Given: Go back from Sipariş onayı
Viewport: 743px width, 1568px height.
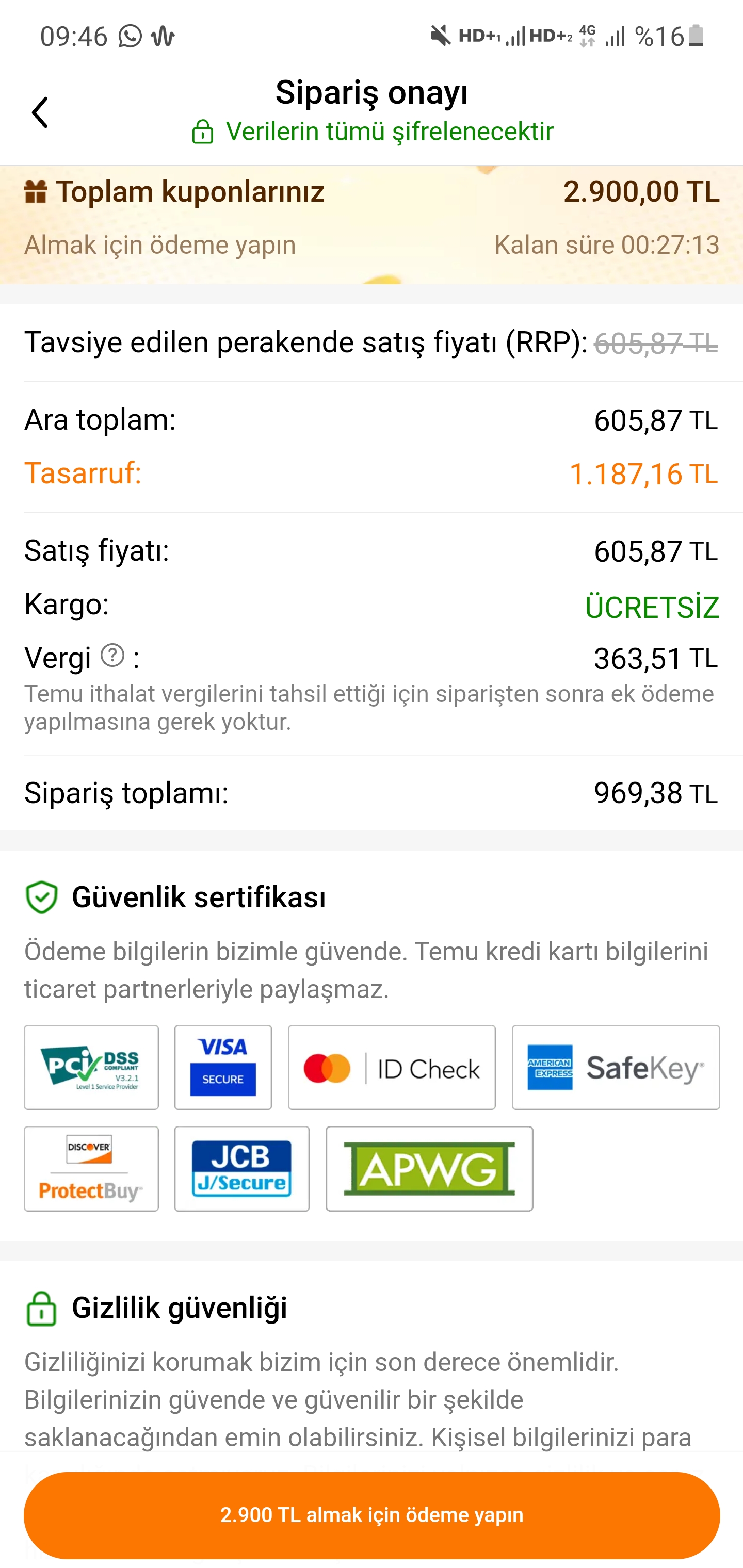Looking at the screenshot, I should click(x=40, y=112).
